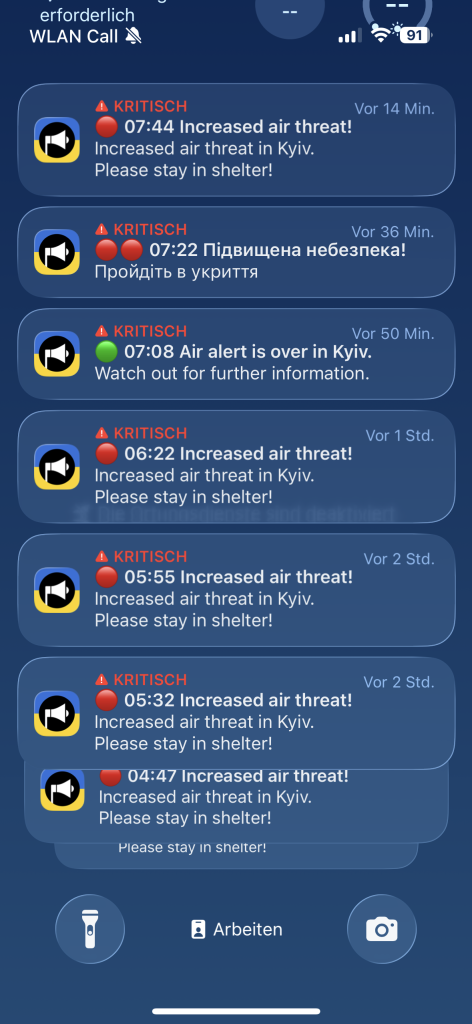This screenshot has height=1024, width=472.
Task: Tap the Arbeiten focus indicator
Action: point(236,929)
